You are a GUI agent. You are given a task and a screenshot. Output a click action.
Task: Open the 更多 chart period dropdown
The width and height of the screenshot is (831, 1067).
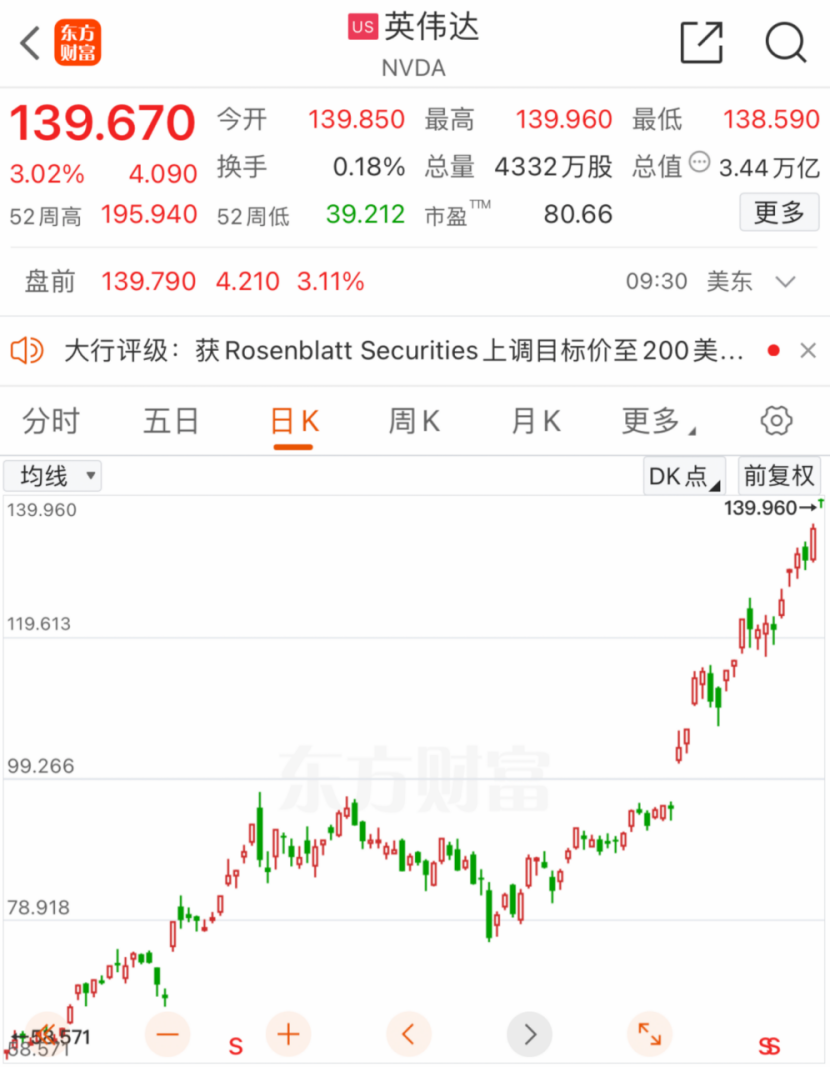[657, 421]
